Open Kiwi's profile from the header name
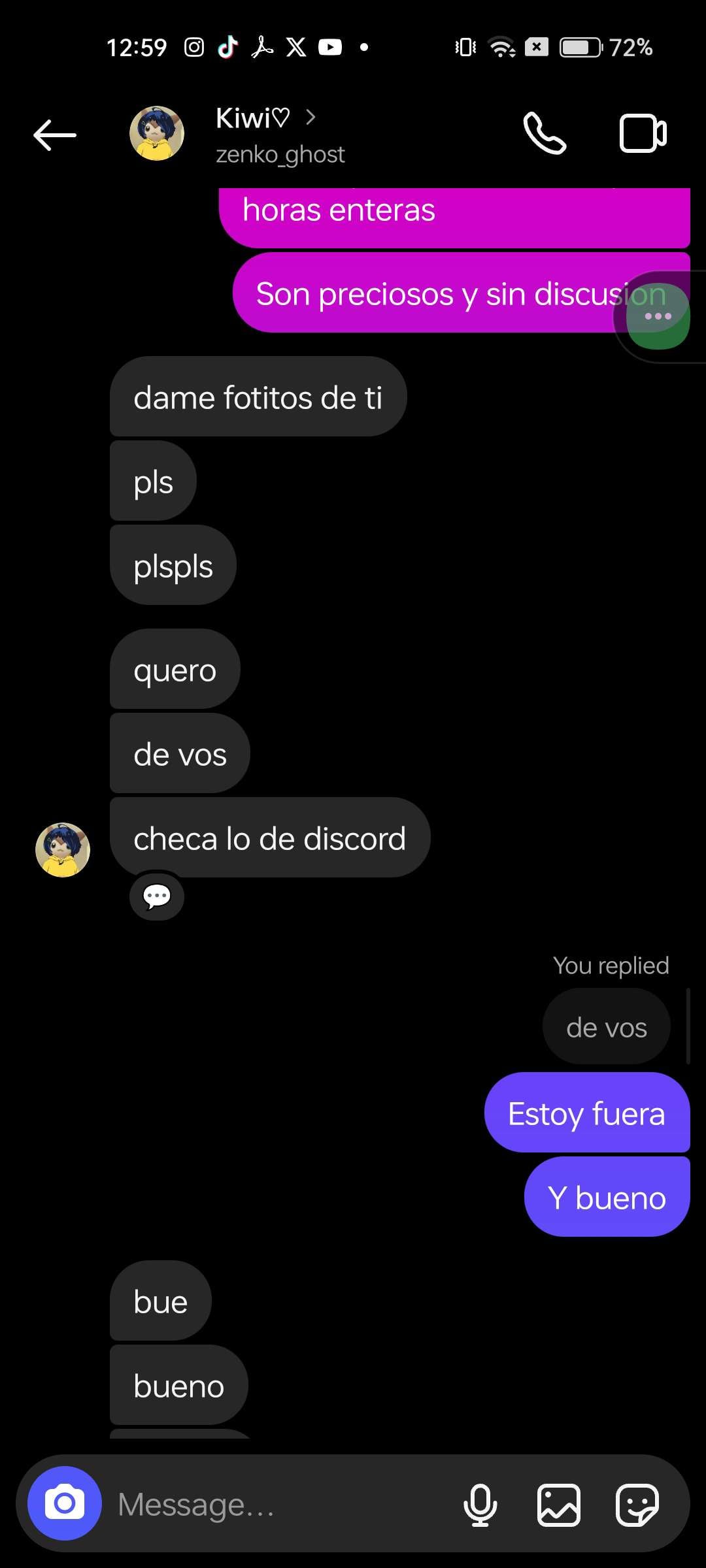This screenshot has height=1568, width=706. (x=254, y=119)
